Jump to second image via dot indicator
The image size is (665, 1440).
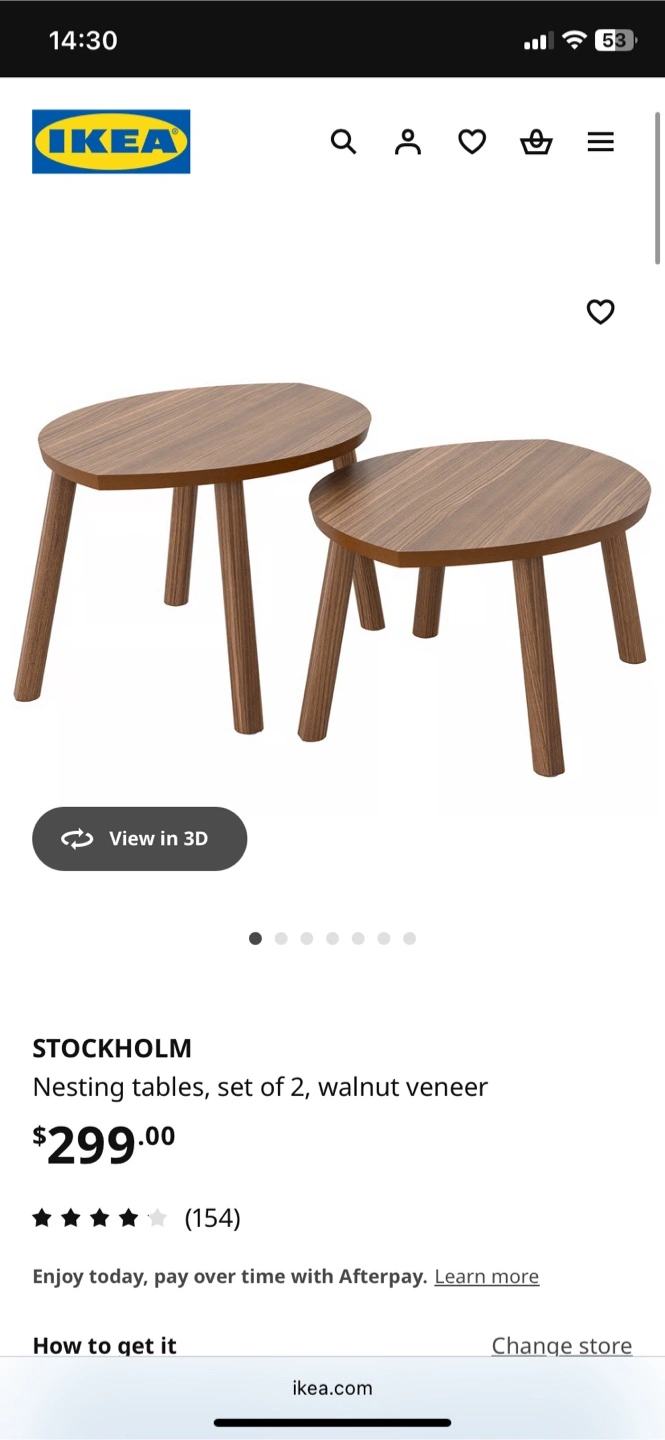(281, 938)
